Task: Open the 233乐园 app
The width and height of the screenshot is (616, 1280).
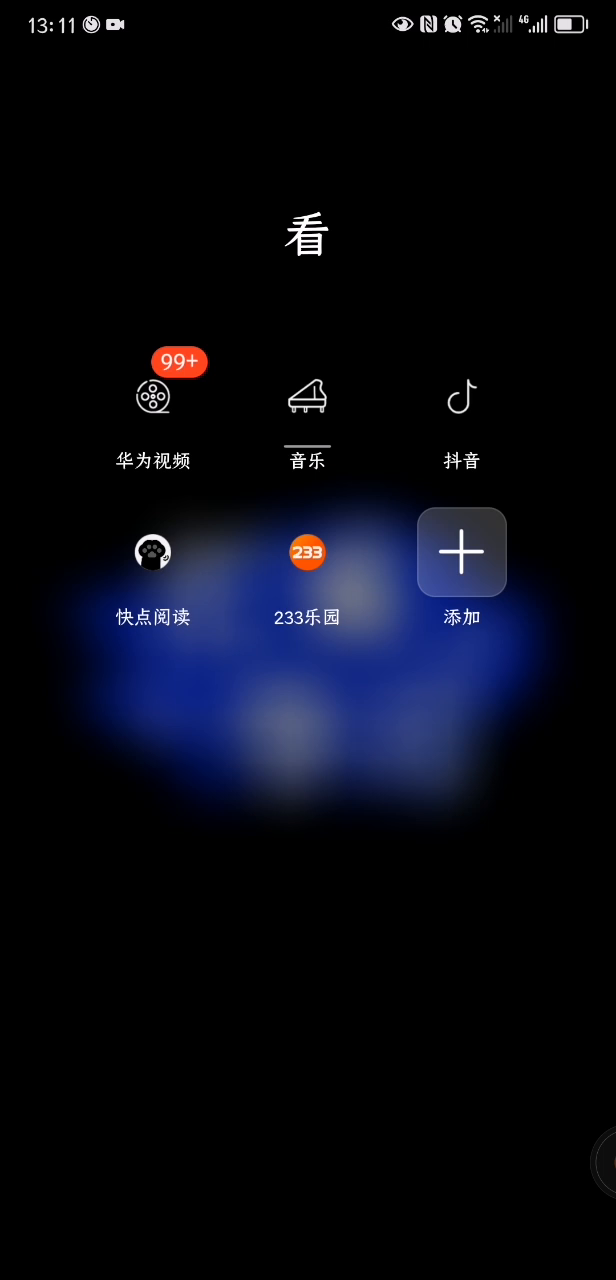Action: pyautogui.click(x=307, y=552)
